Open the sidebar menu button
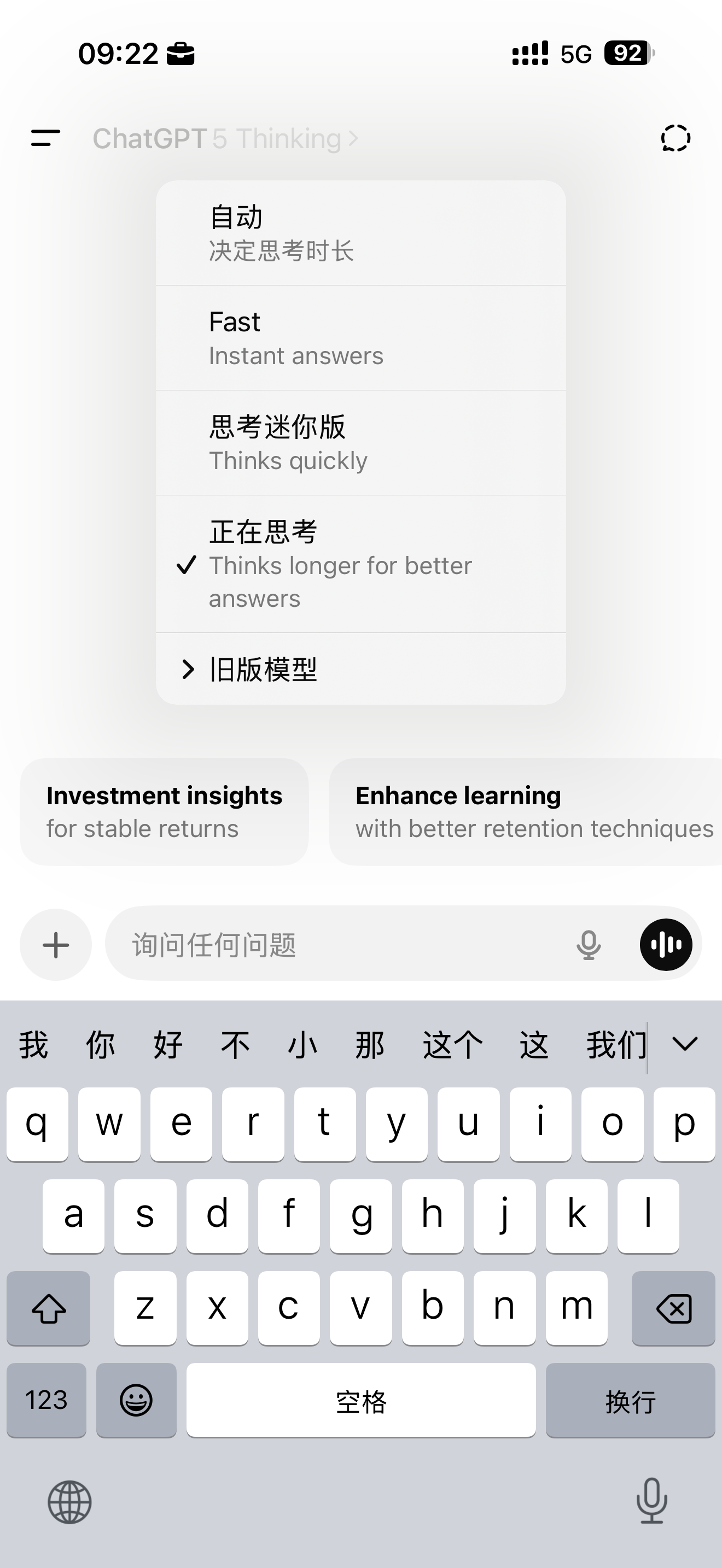The image size is (722, 1568). 45,138
